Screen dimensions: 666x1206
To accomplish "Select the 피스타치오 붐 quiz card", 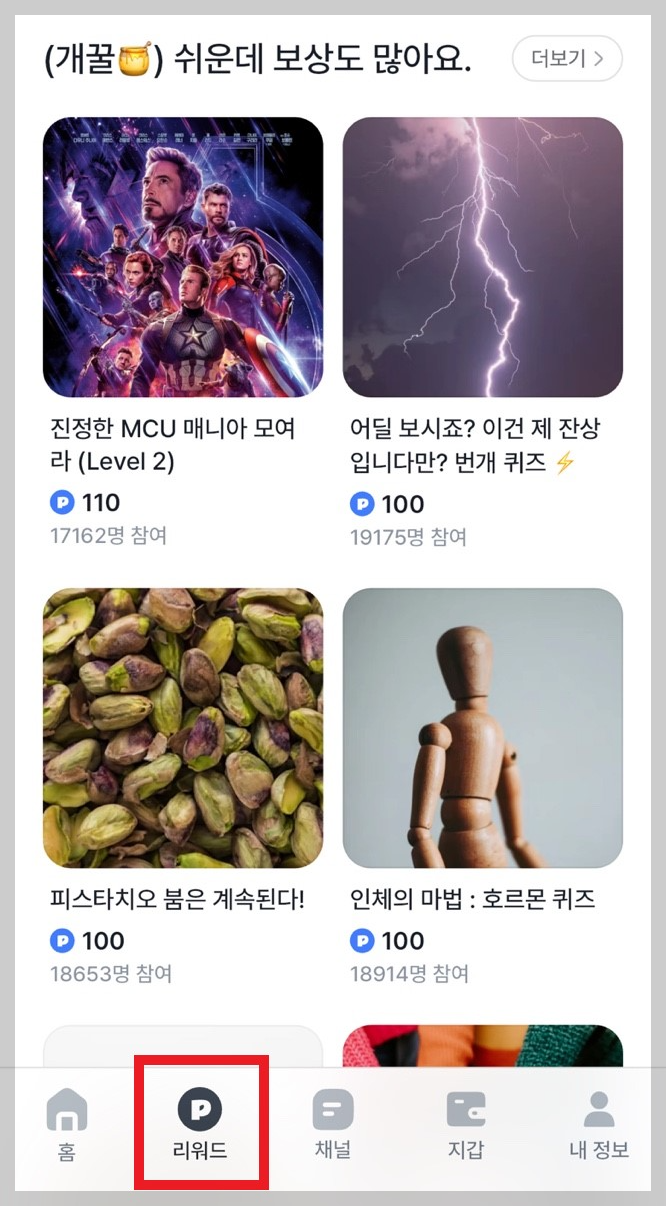I will 183,727.
